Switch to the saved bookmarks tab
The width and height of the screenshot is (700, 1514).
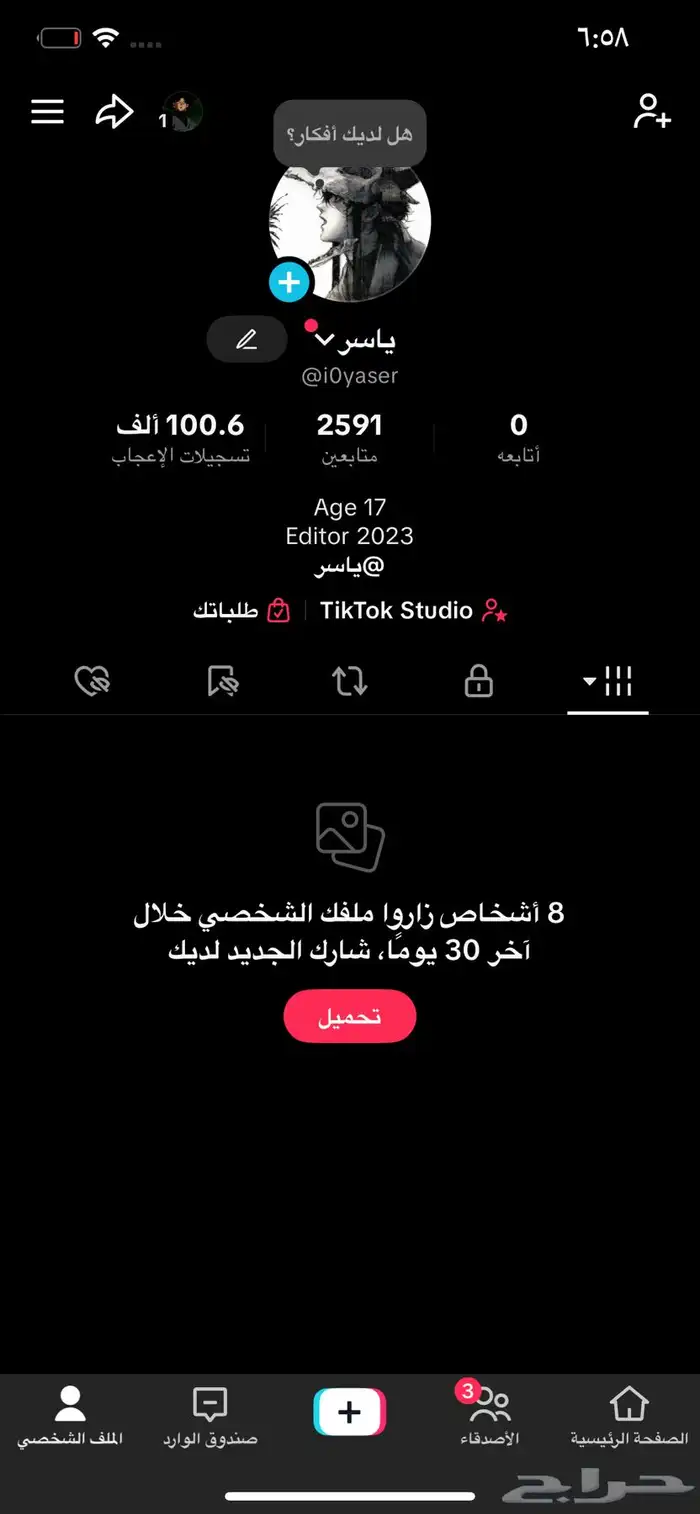point(222,682)
